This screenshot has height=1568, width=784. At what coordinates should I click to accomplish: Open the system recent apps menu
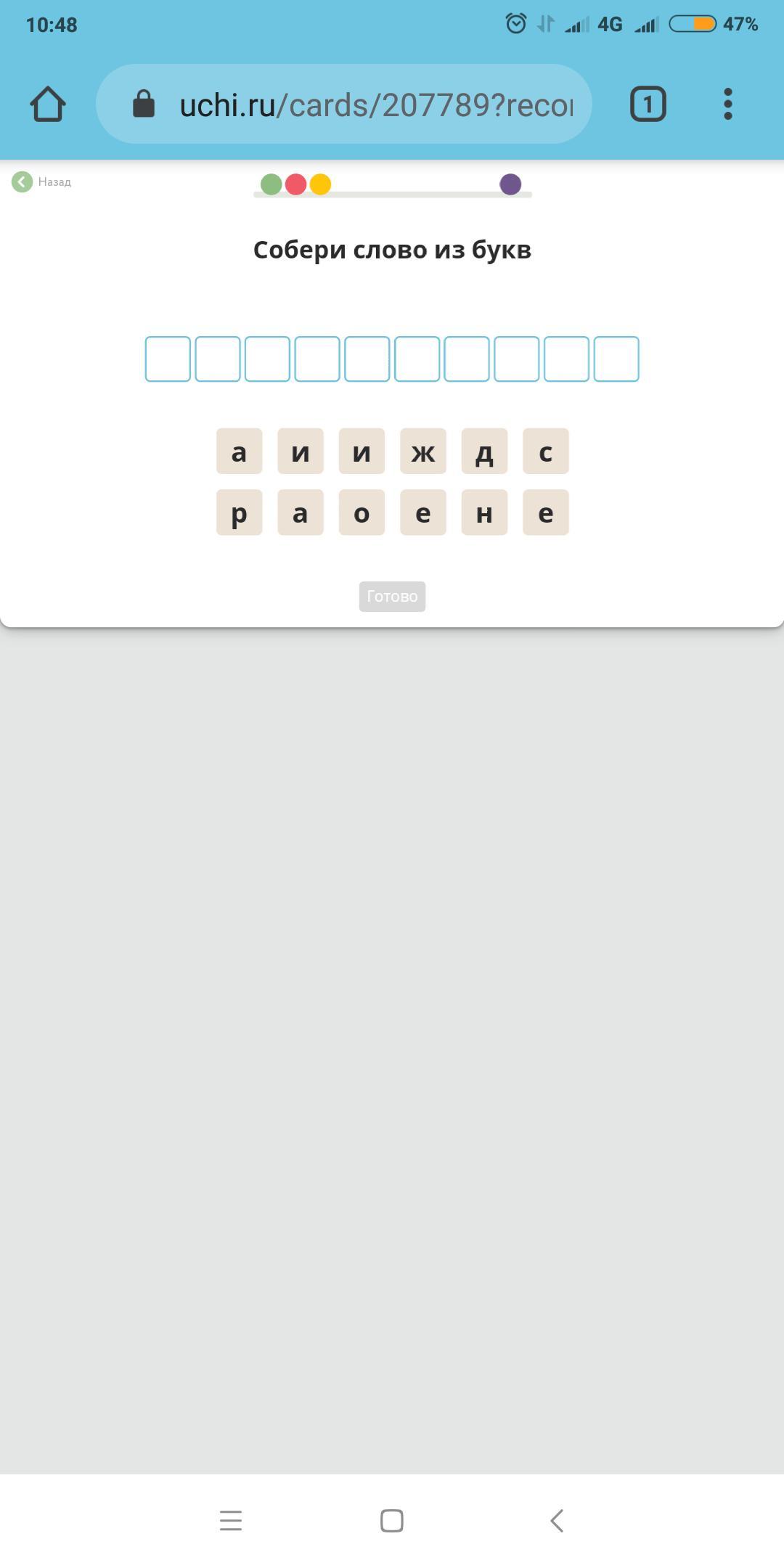(x=231, y=1520)
